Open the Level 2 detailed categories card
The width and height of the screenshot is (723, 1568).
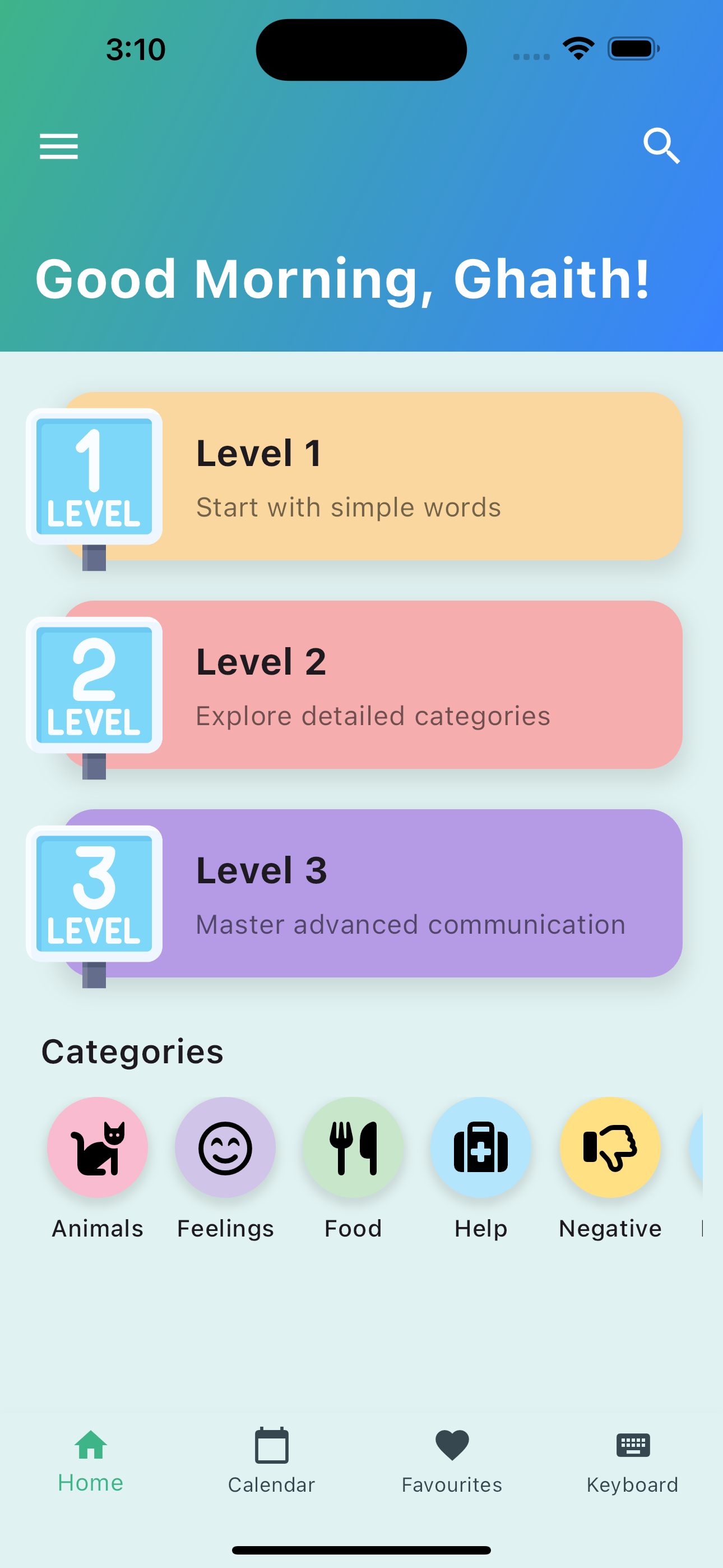371,685
